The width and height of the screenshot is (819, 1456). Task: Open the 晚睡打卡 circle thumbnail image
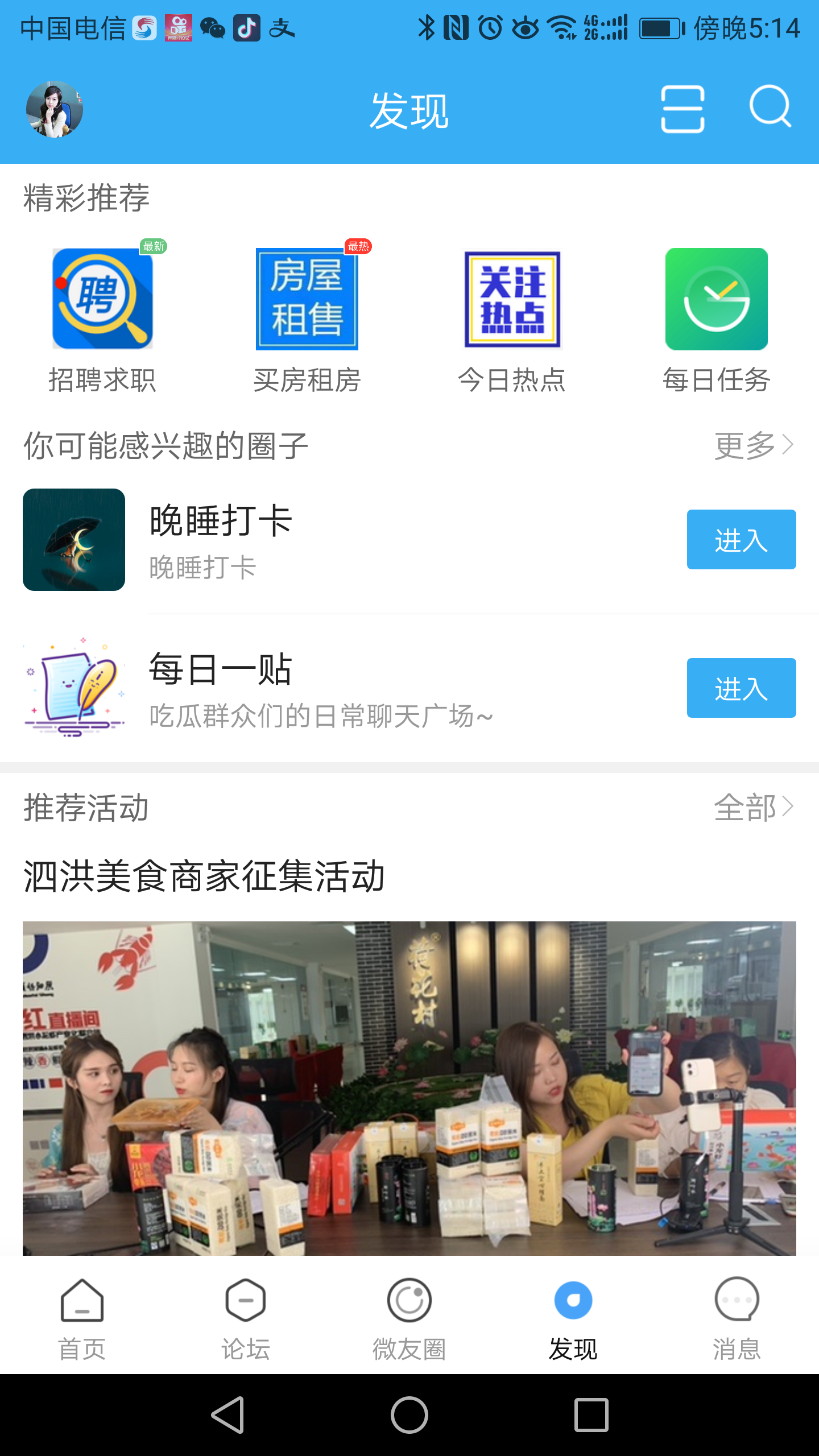73,540
